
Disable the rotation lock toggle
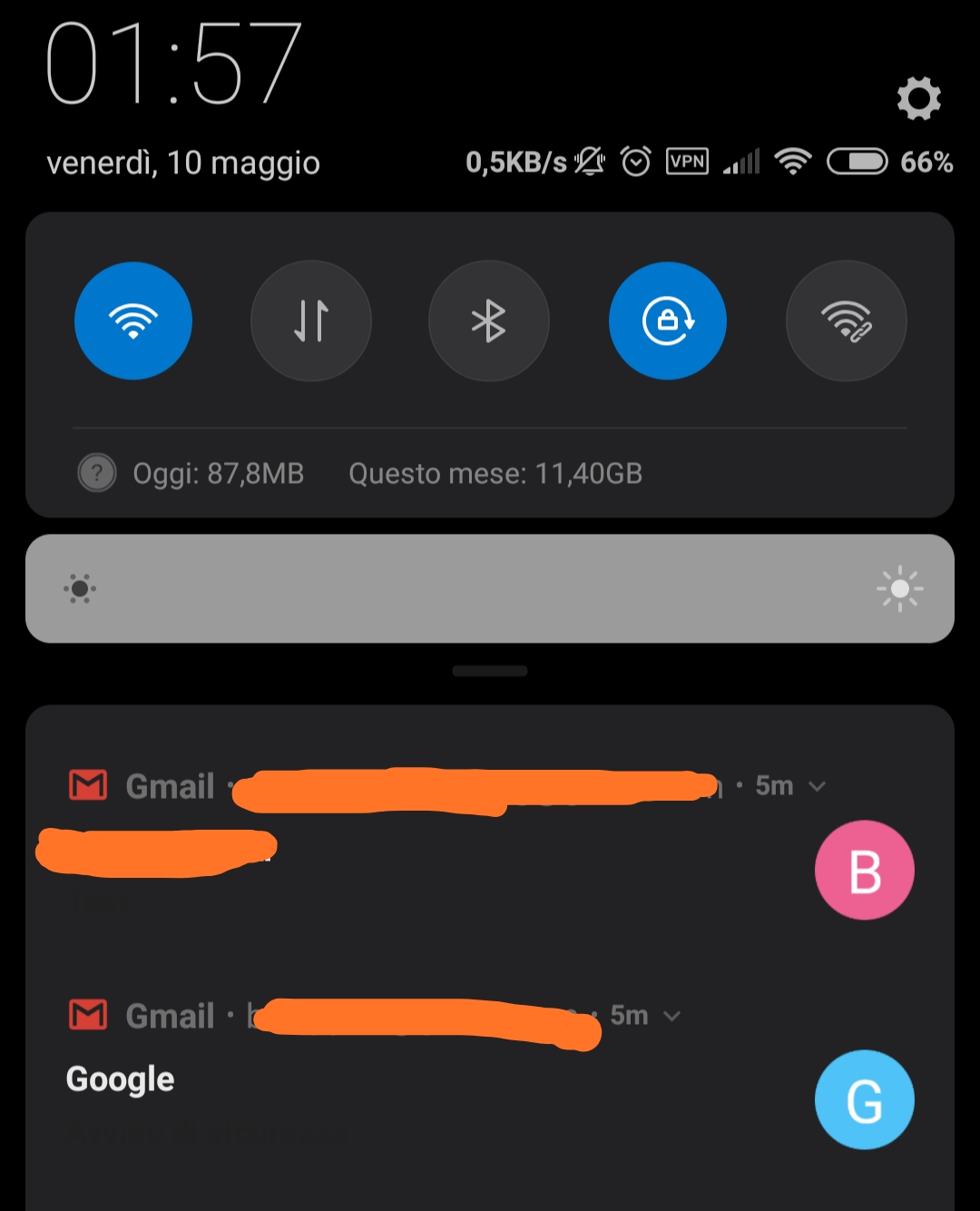pyautogui.click(x=667, y=320)
